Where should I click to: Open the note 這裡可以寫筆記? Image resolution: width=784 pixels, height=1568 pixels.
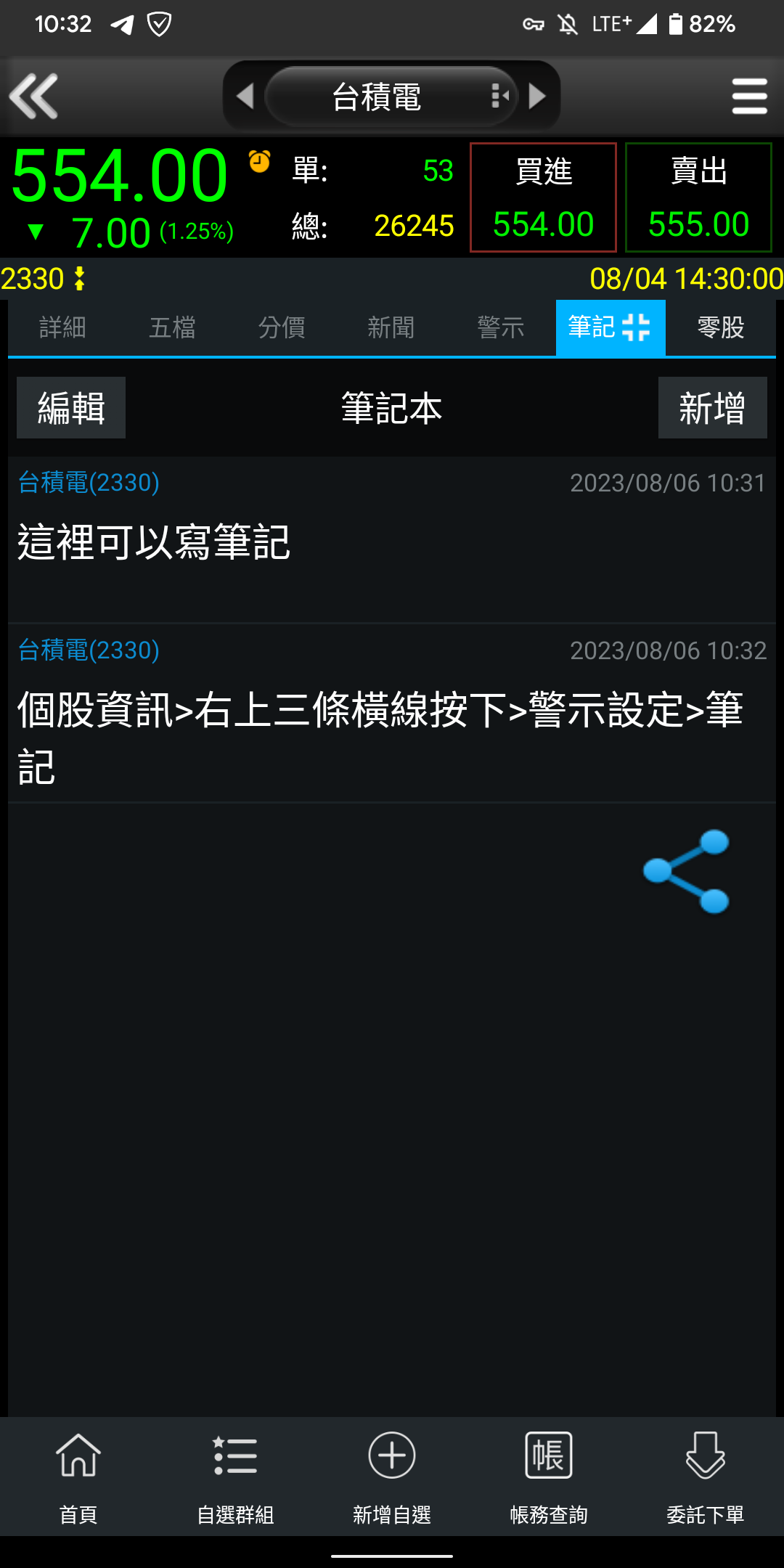point(154,542)
